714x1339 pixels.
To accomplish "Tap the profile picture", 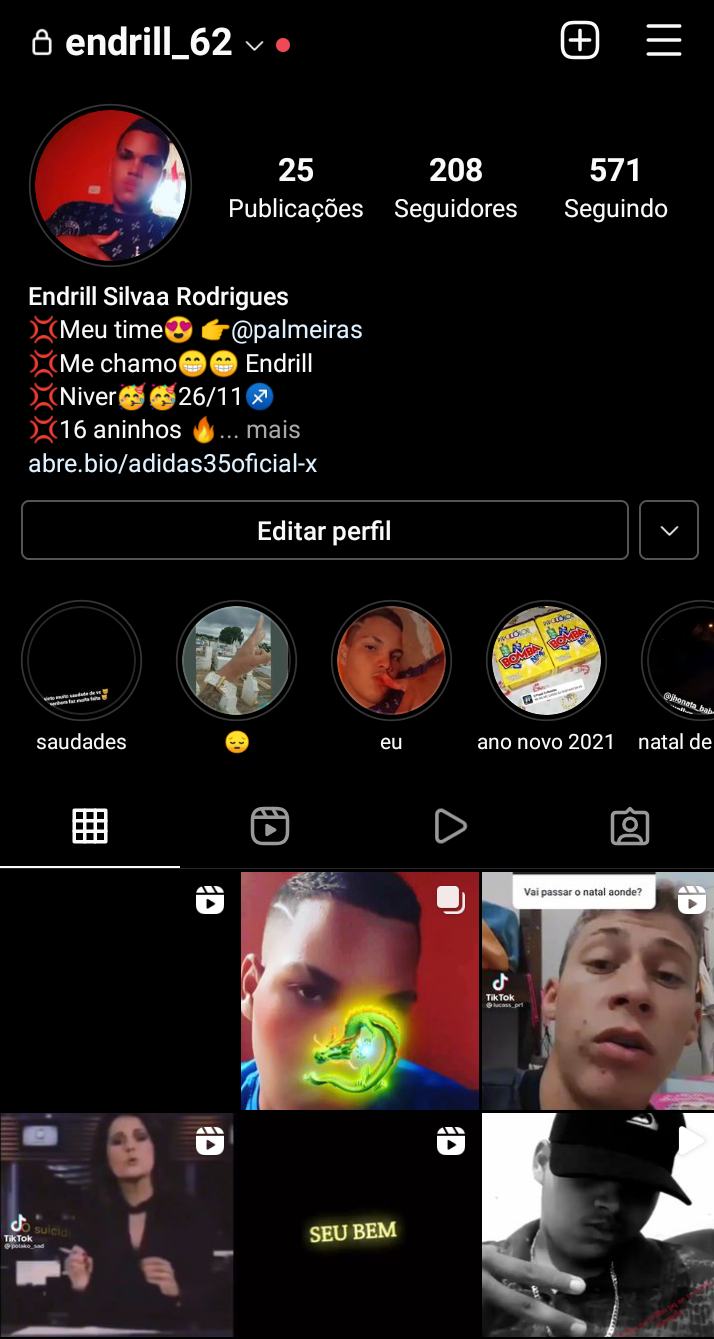I will (x=110, y=185).
